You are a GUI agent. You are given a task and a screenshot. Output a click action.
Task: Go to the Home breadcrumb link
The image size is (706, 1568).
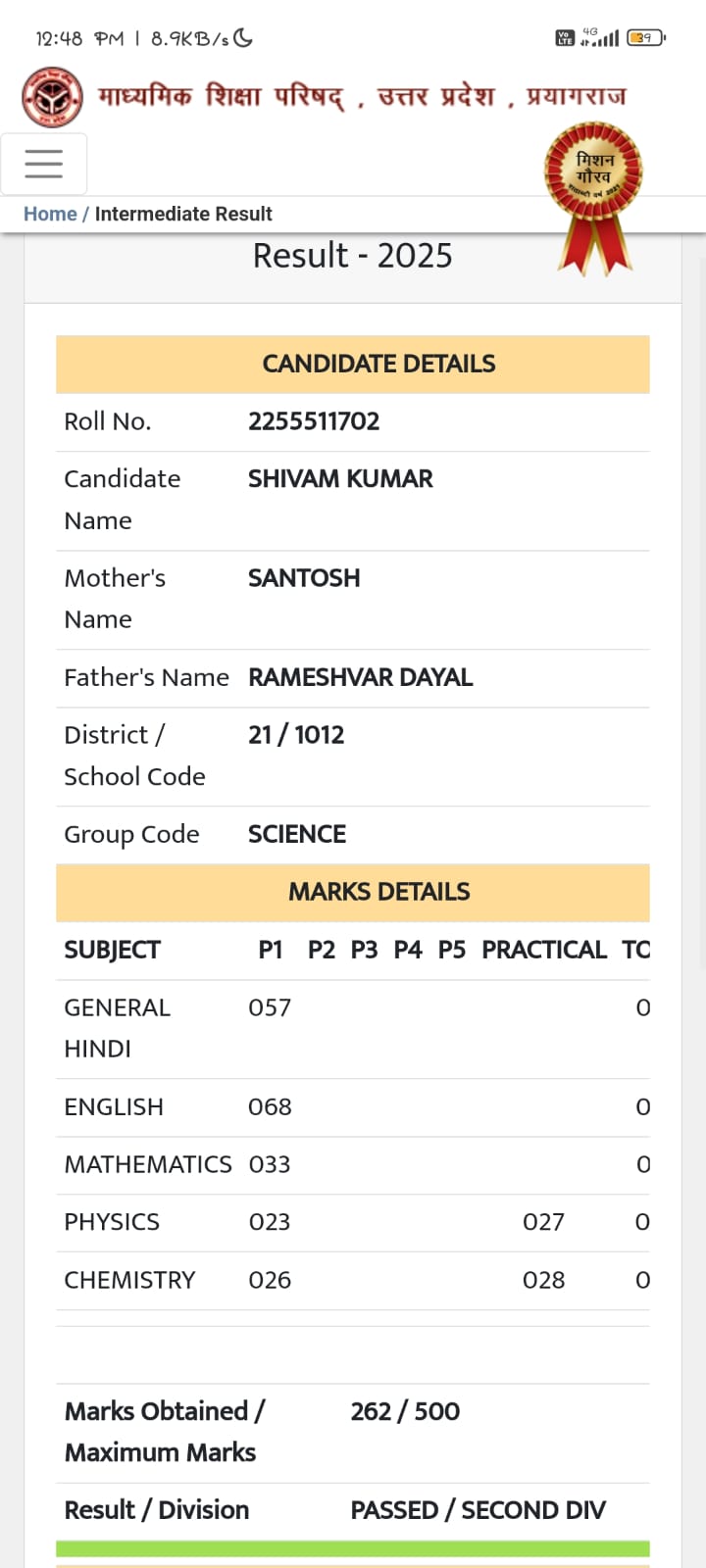[x=50, y=214]
